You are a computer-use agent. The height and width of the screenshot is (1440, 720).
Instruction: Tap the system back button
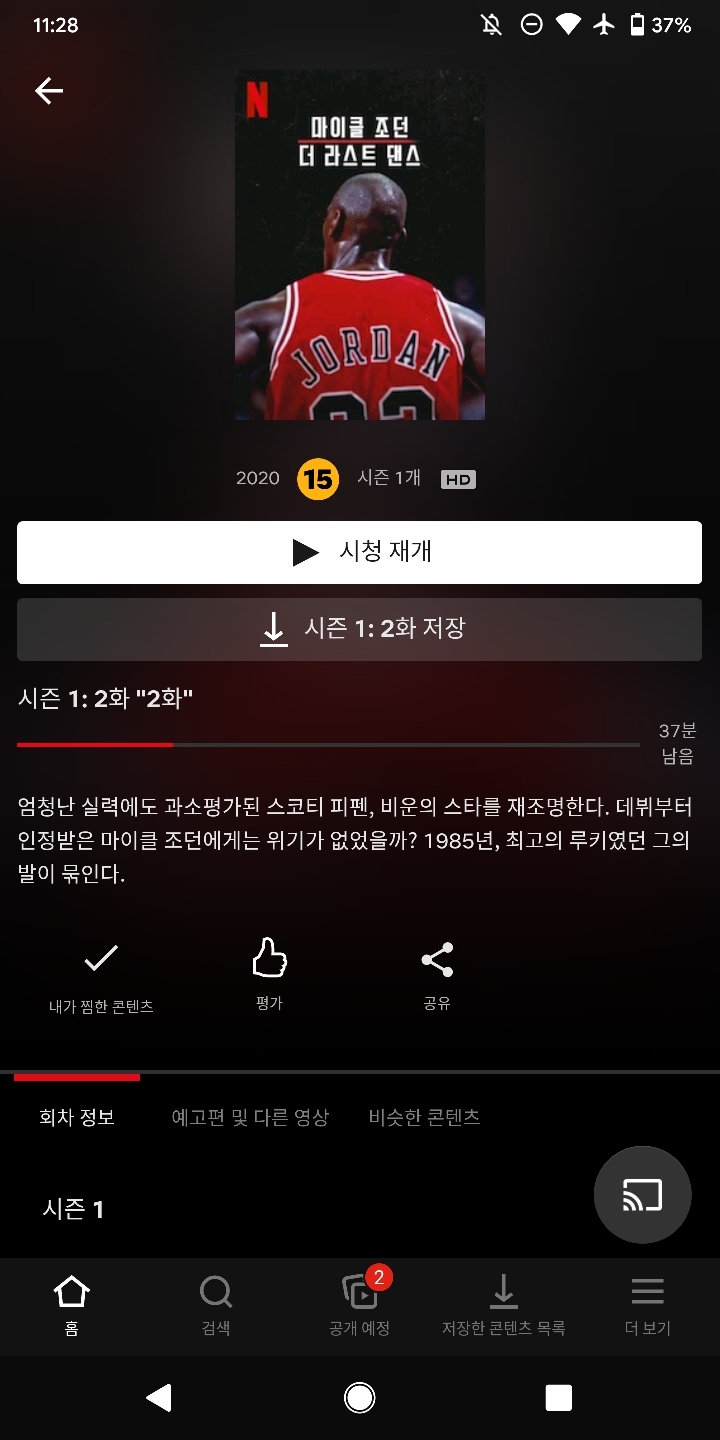pyautogui.click(x=159, y=1397)
